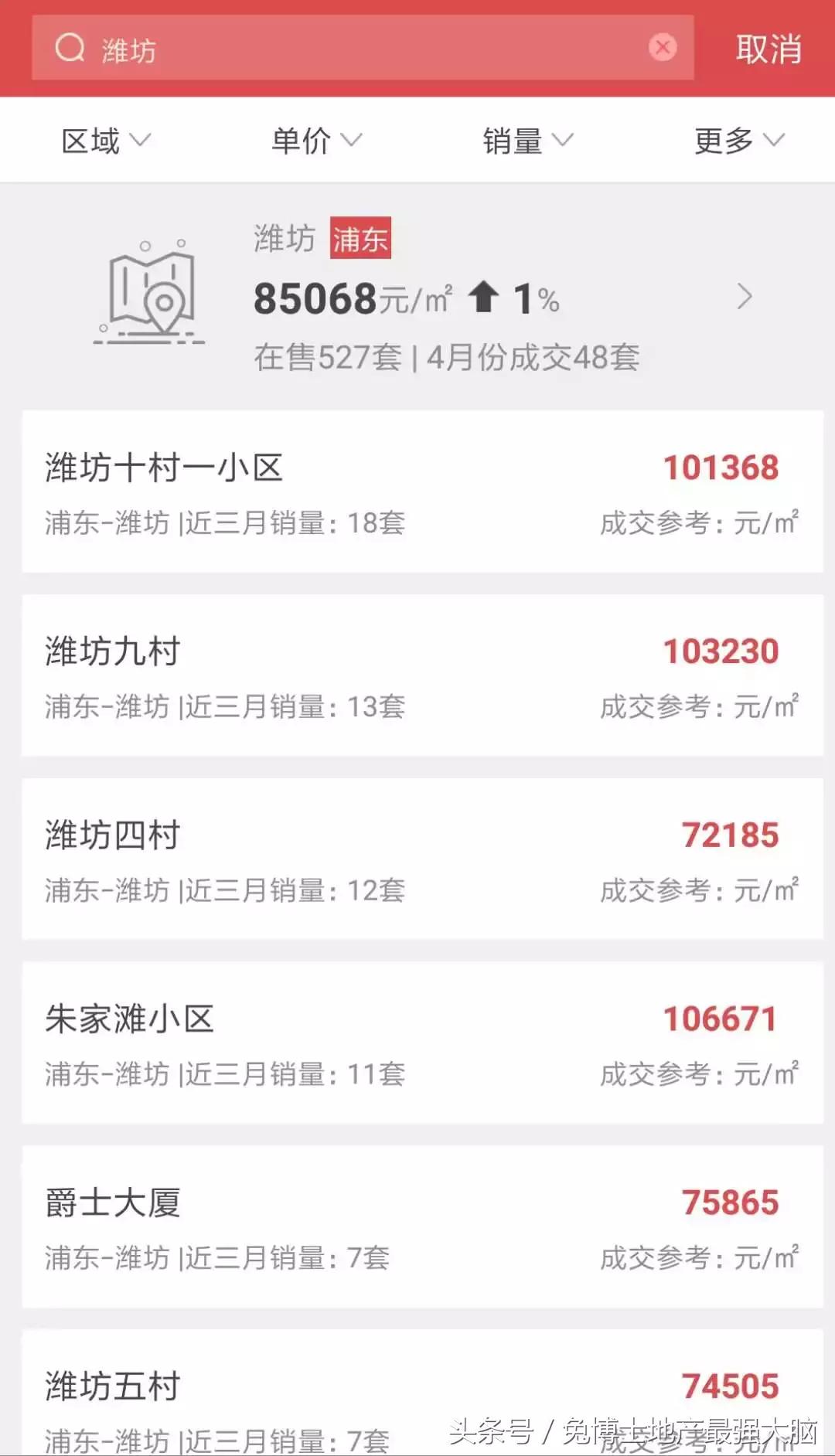This screenshot has width=835, height=1456.
Task: Click the upward price trend arrow
Action: click(x=485, y=297)
